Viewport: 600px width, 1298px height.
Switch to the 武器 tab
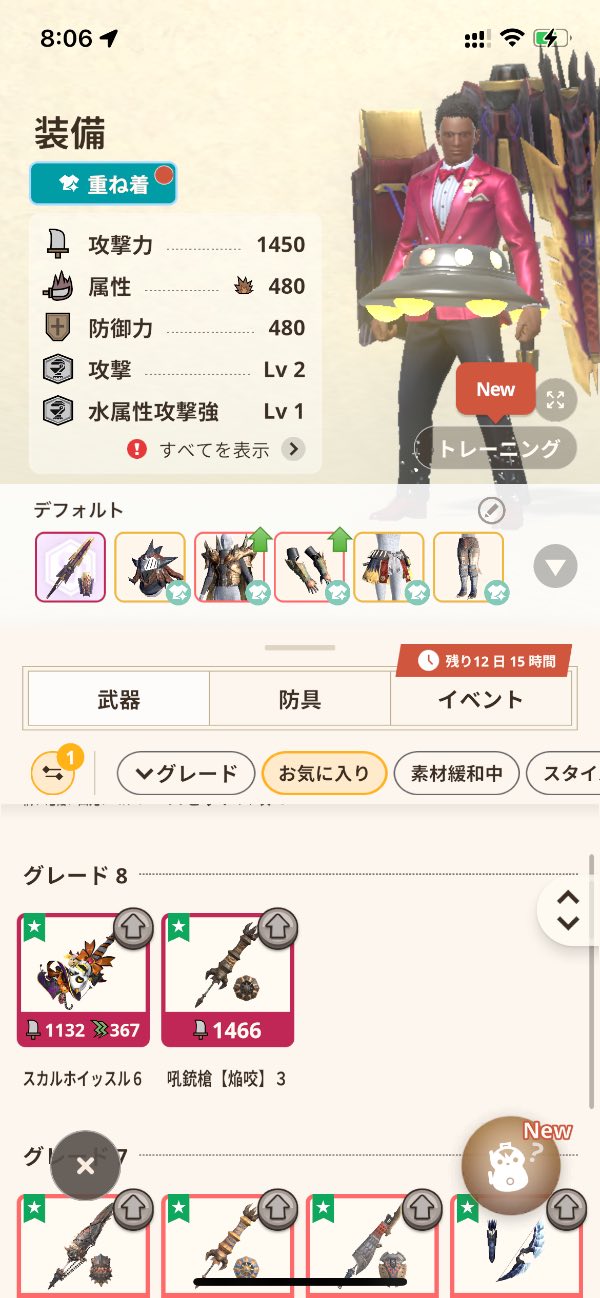point(118,699)
